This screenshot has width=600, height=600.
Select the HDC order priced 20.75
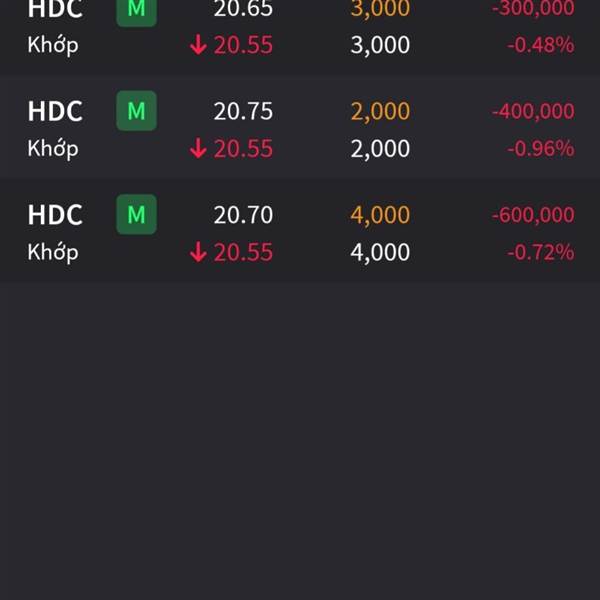pyautogui.click(x=300, y=129)
